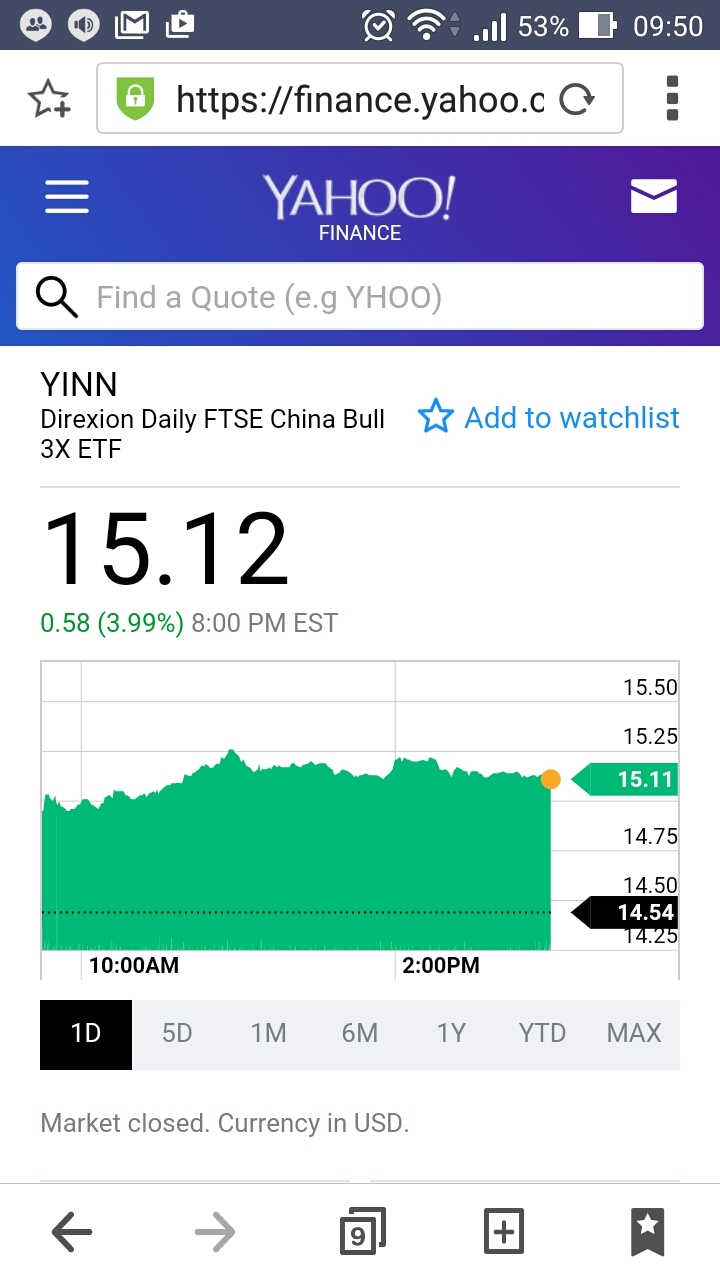
Task: Select the YTD chart range
Action: click(542, 1033)
